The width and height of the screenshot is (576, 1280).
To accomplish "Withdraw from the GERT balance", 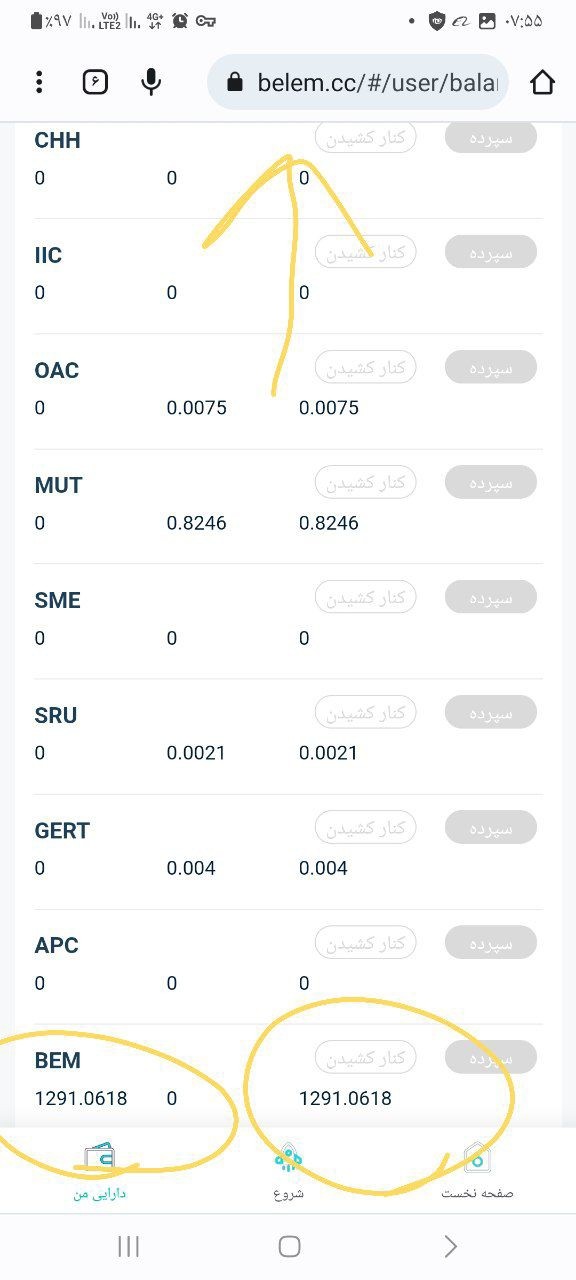I will pos(365,828).
